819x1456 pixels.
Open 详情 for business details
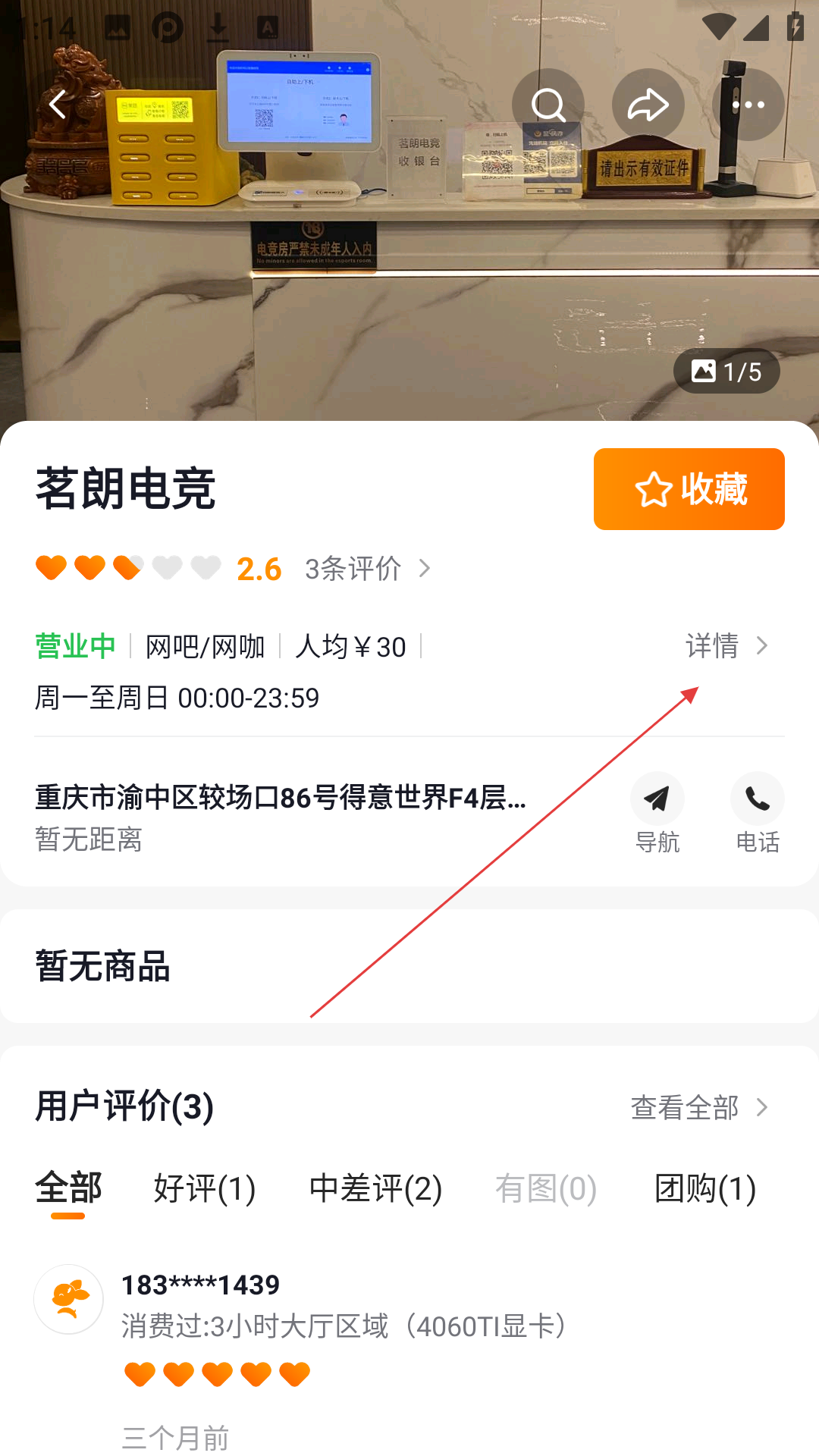click(x=727, y=646)
